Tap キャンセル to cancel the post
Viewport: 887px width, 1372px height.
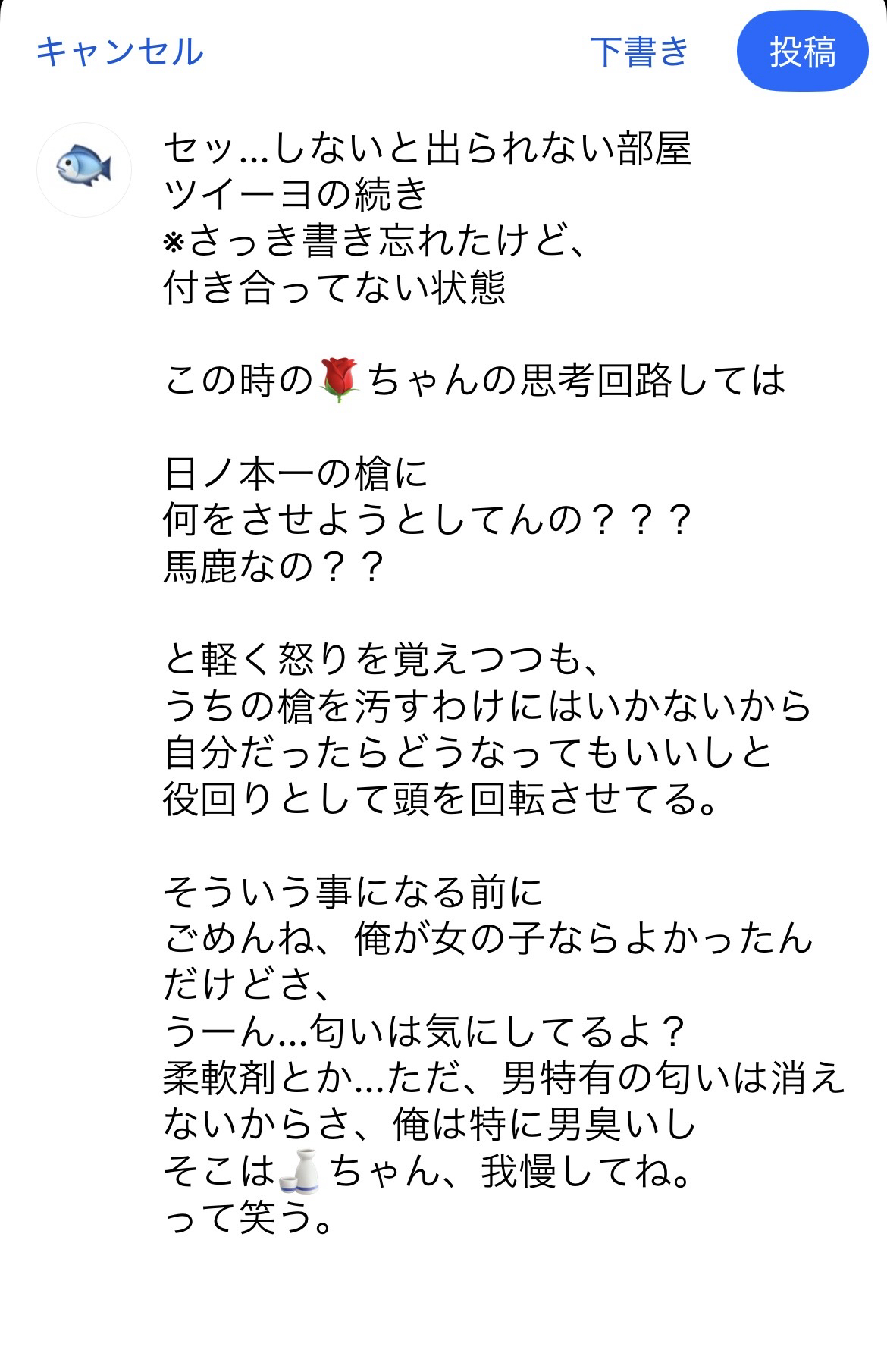pyautogui.click(x=120, y=52)
